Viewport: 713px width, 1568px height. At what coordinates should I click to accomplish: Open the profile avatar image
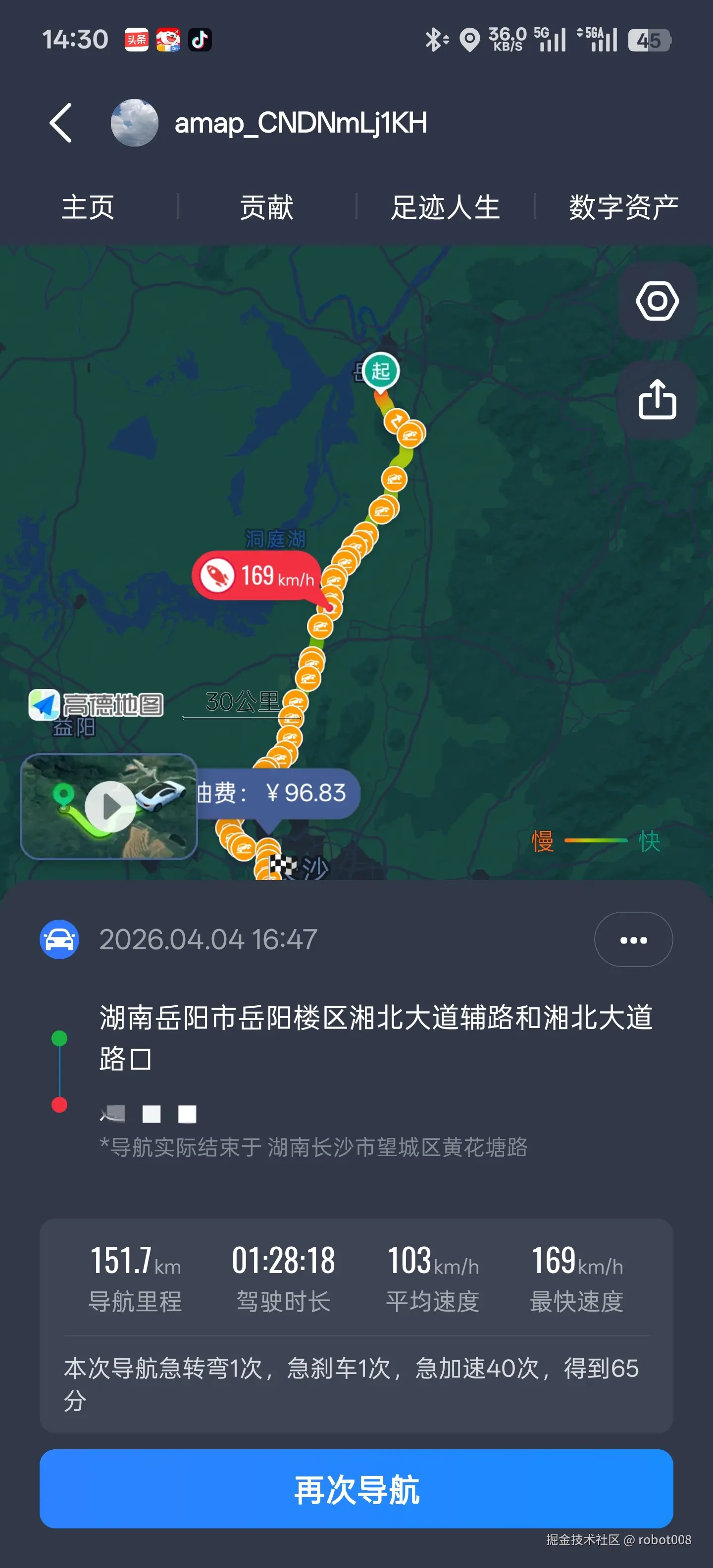(136, 122)
